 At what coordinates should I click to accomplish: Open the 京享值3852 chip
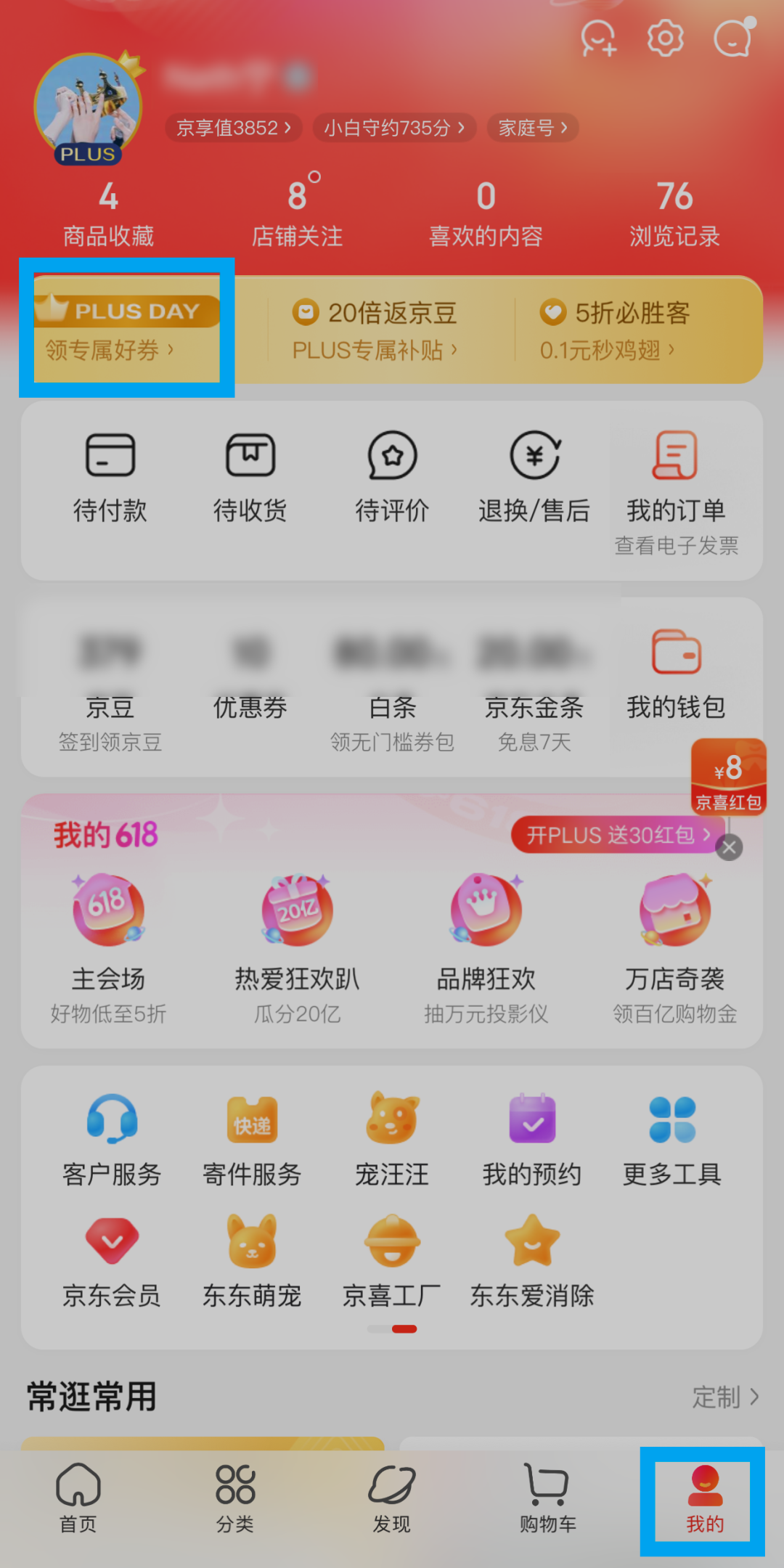click(x=233, y=128)
